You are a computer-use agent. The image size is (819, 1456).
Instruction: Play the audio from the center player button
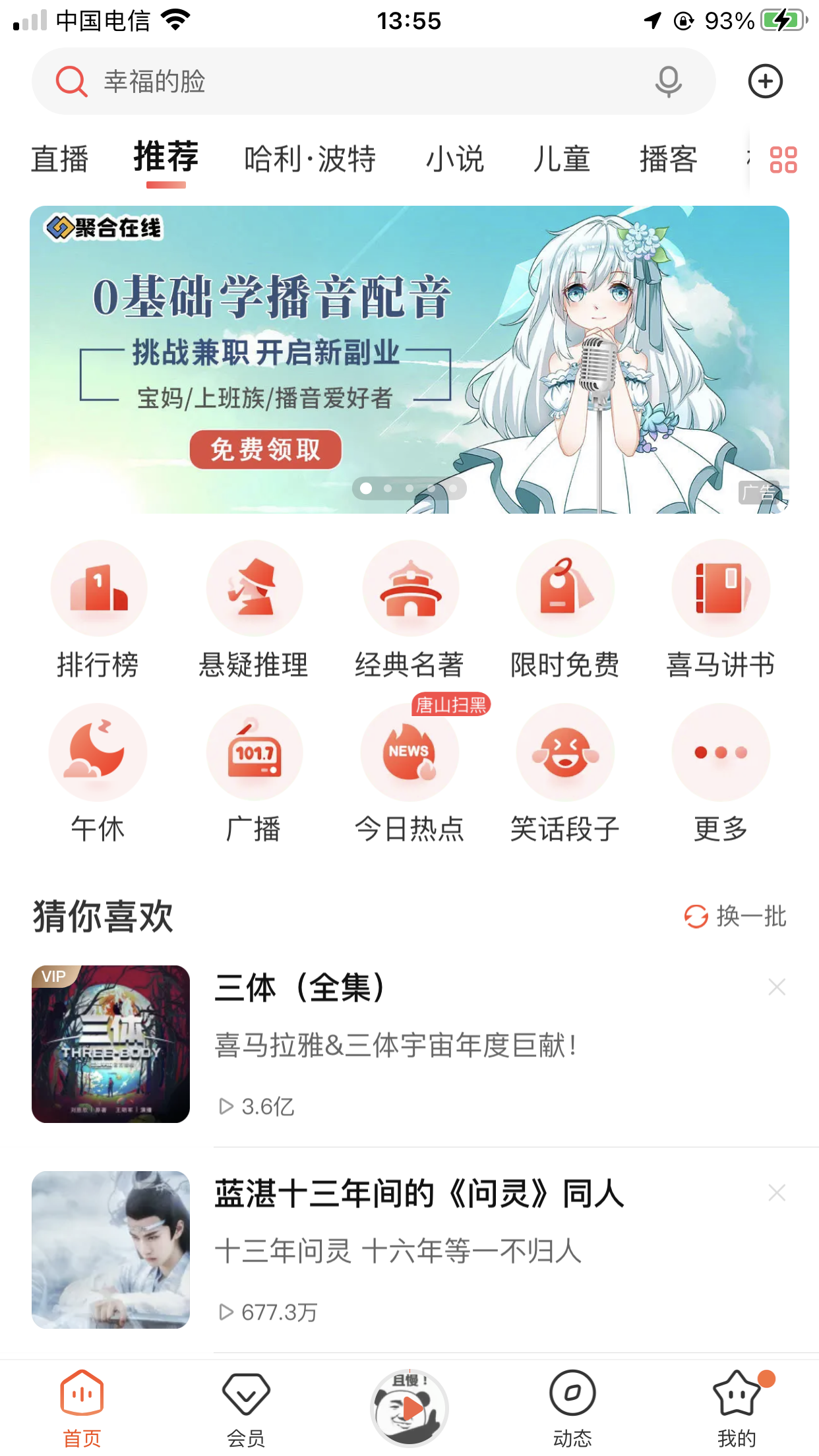click(409, 1409)
